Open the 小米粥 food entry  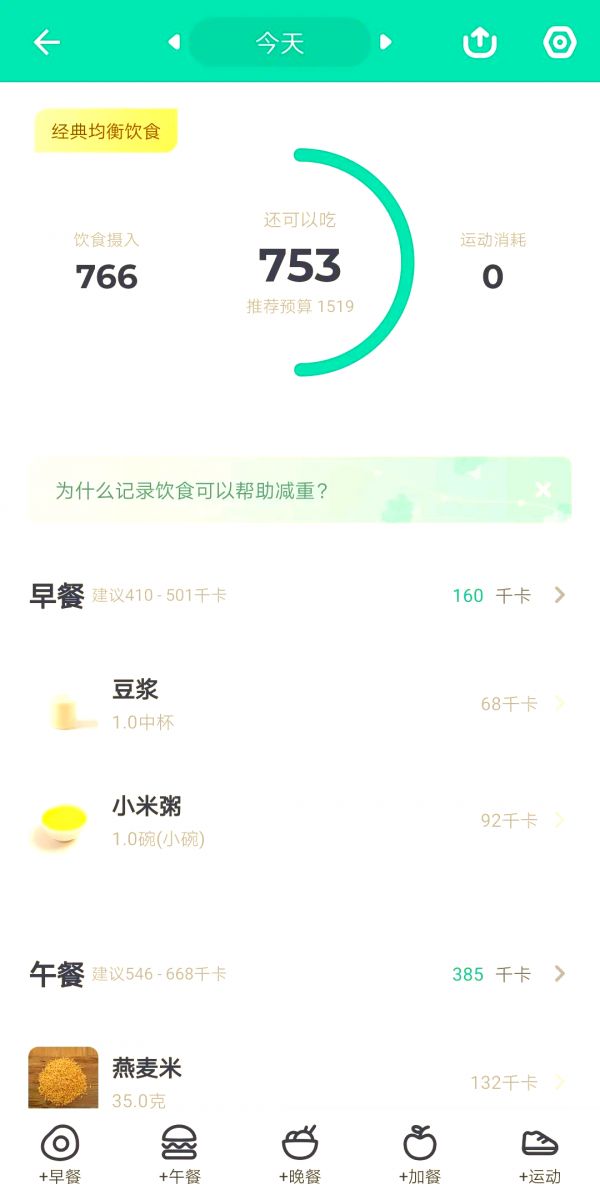pos(300,821)
